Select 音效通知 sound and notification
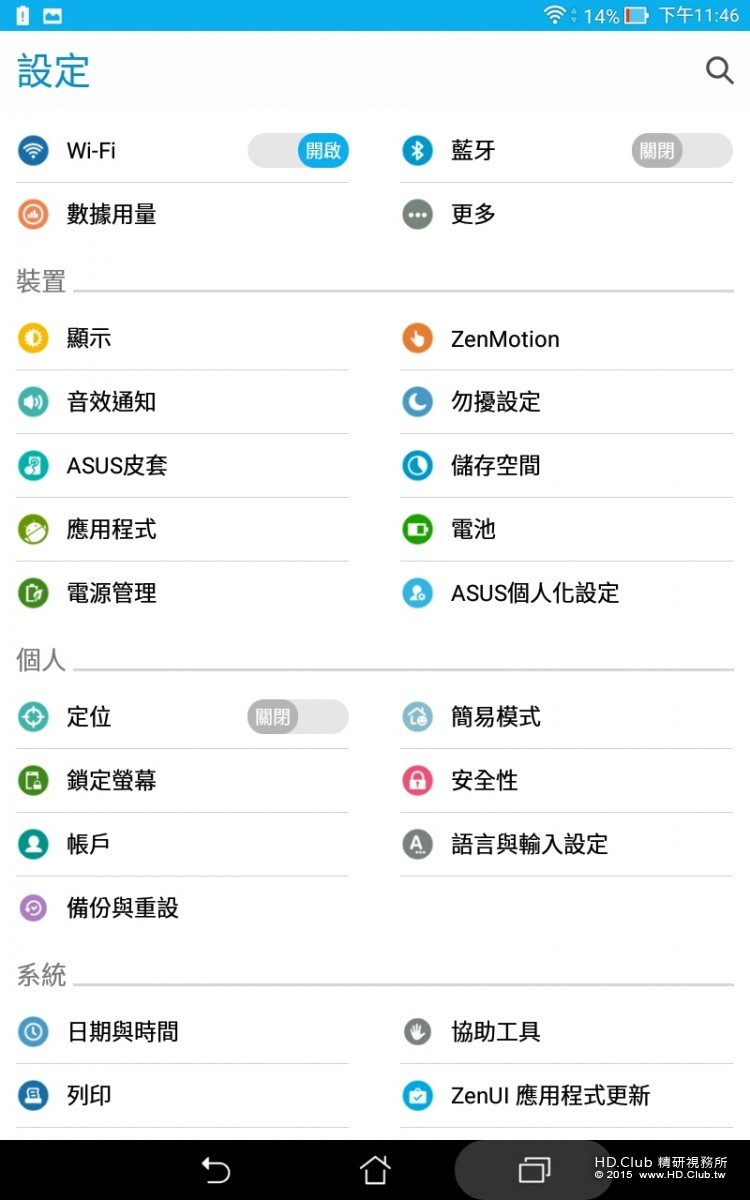The height and width of the screenshot is (1200, 750). pos(111,402)
